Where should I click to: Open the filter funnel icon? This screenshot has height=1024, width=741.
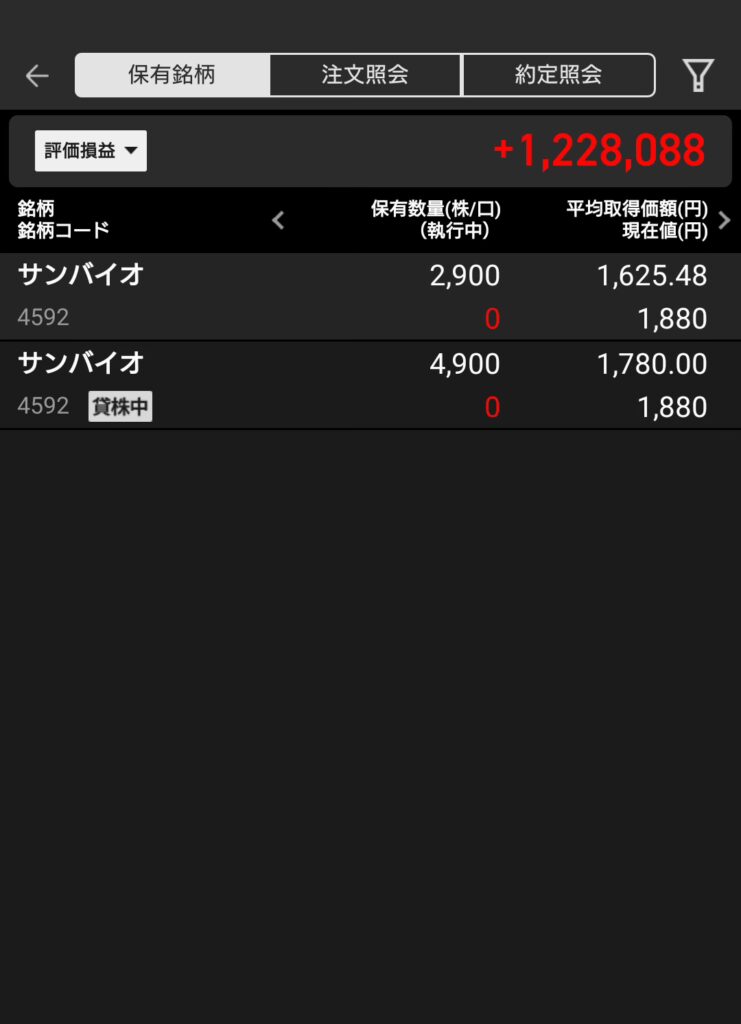tap(698, 75)
